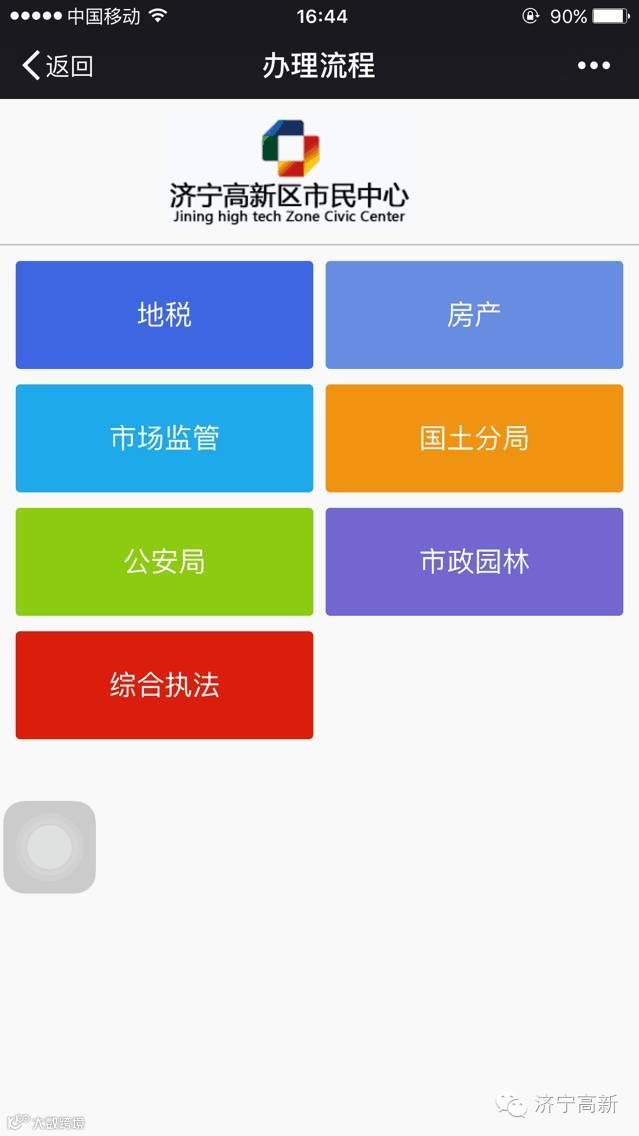Image resolution: width=639 pixels, height=1136 pixels.
Task: Open the 地税 section
Action: click(164, 315)
